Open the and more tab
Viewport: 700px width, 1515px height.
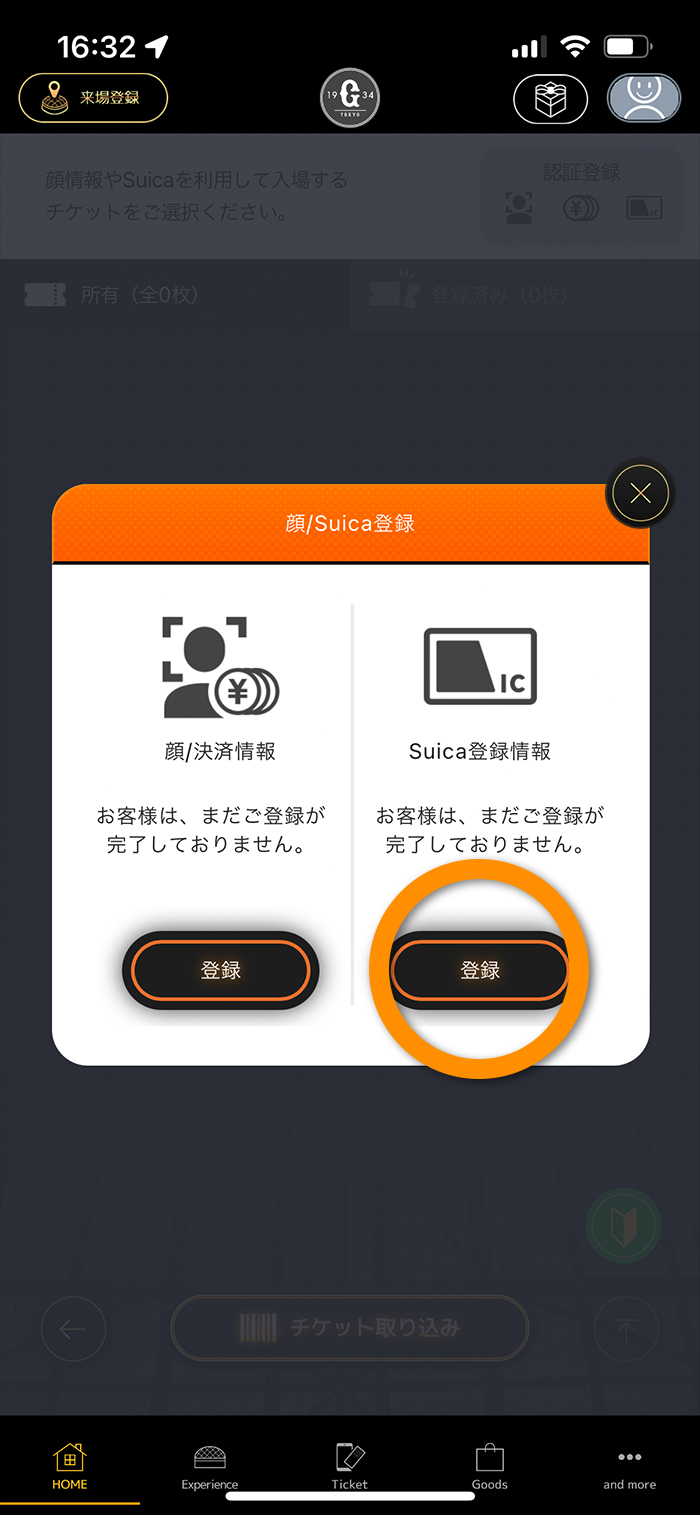629,1467
